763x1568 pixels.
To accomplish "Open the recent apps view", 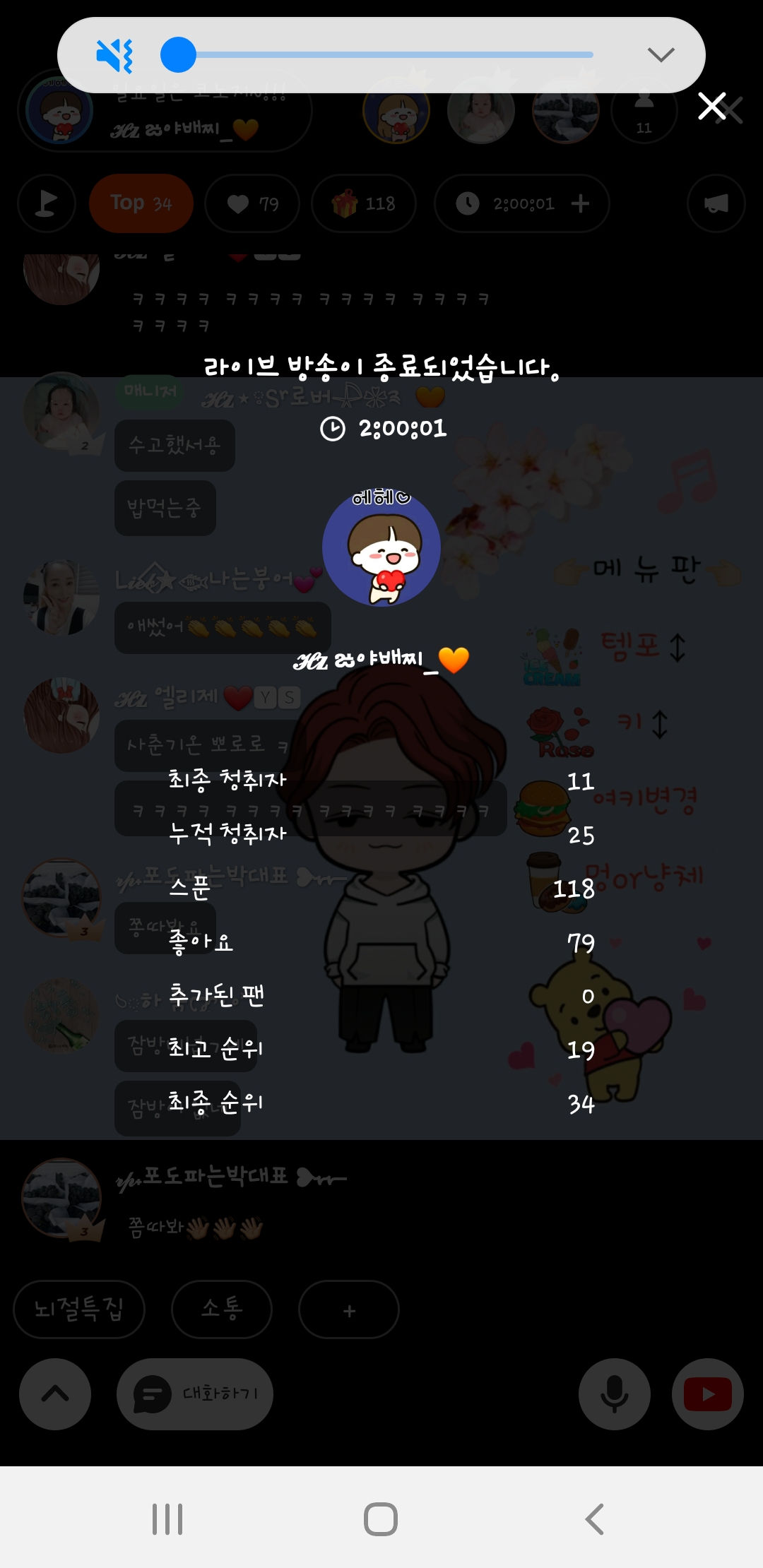I will (167, 1519).
